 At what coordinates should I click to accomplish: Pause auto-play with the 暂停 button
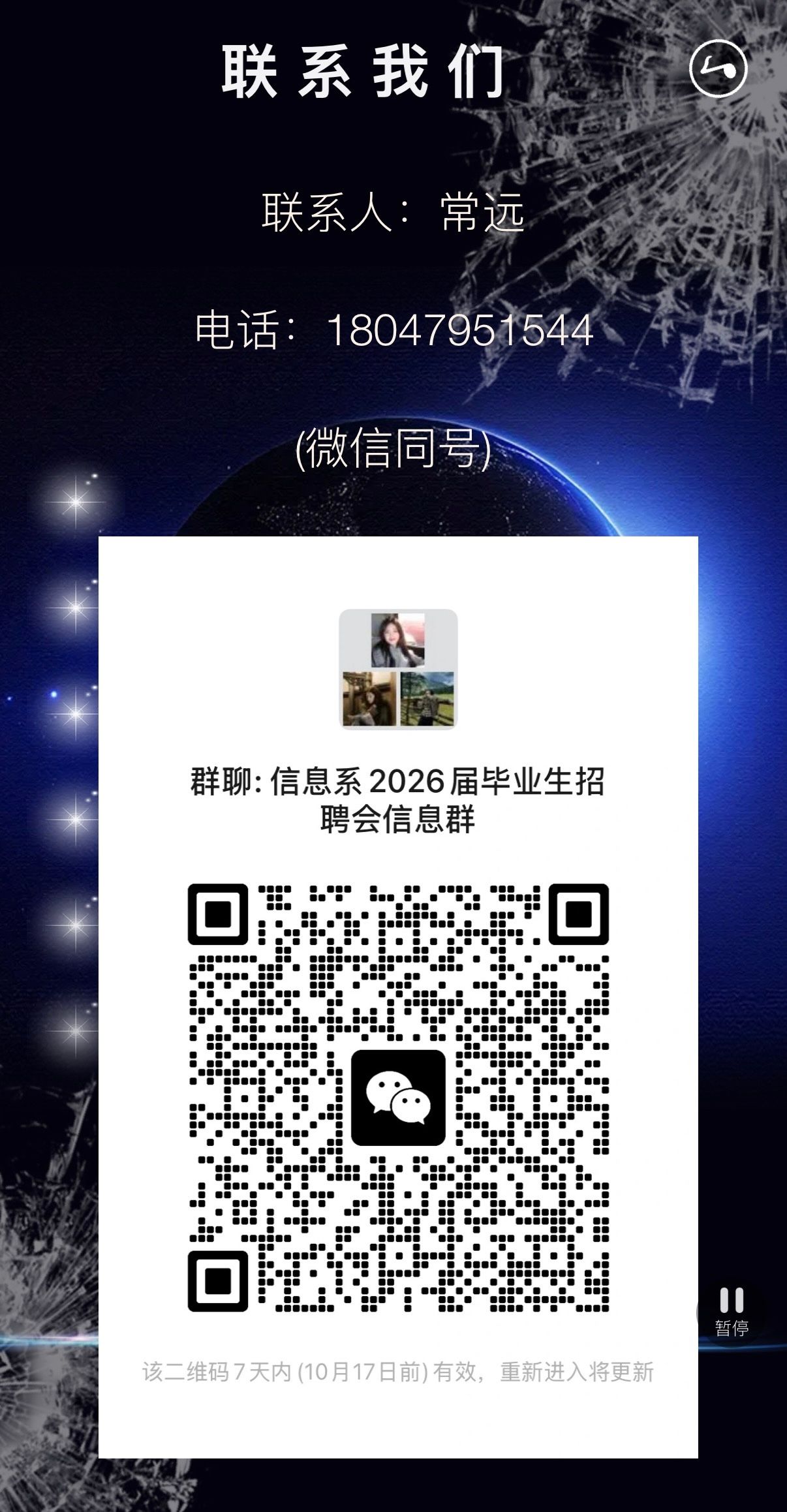coord(732,1310)
